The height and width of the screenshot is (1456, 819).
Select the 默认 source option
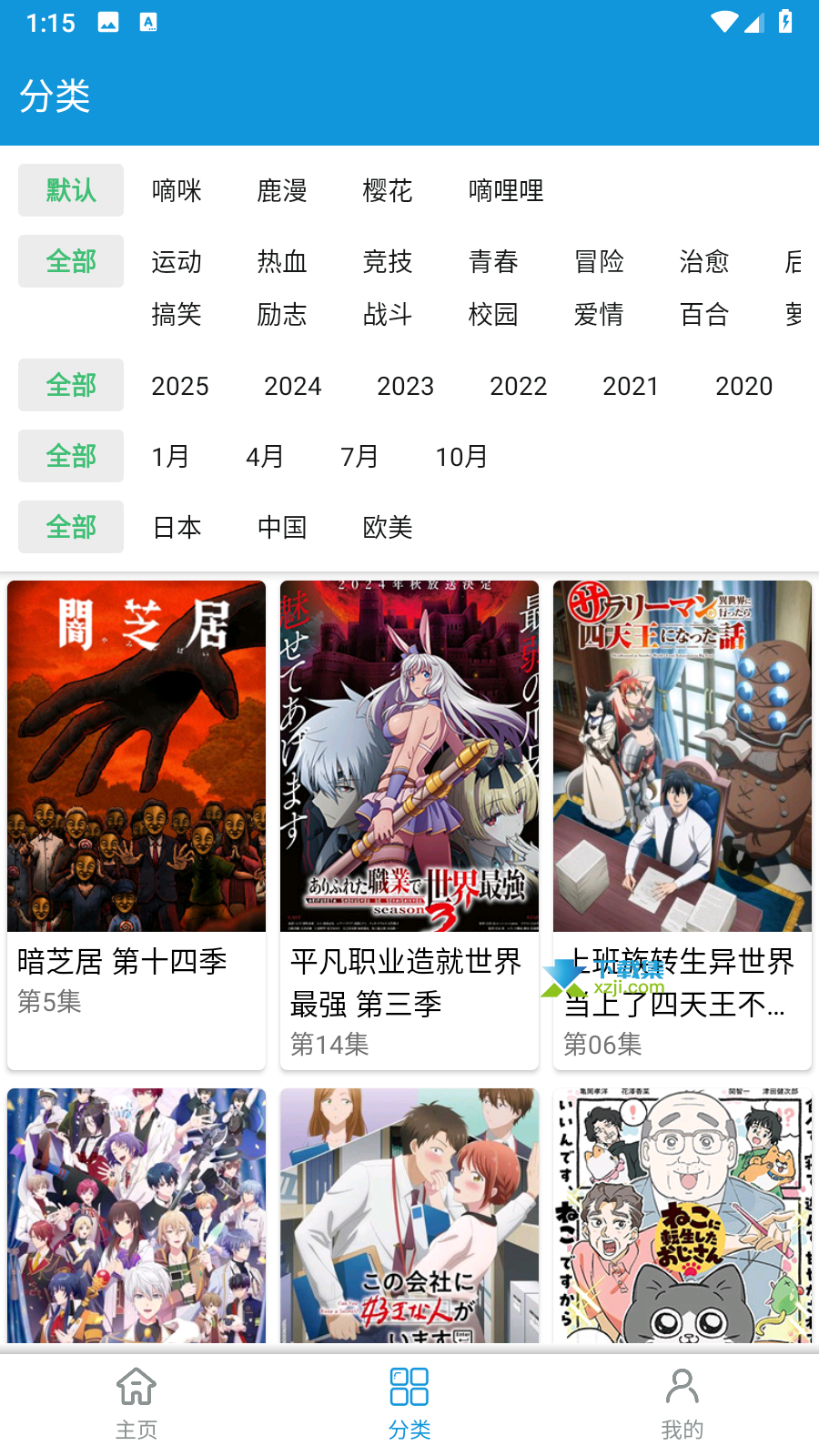click(x=71, y=190)
